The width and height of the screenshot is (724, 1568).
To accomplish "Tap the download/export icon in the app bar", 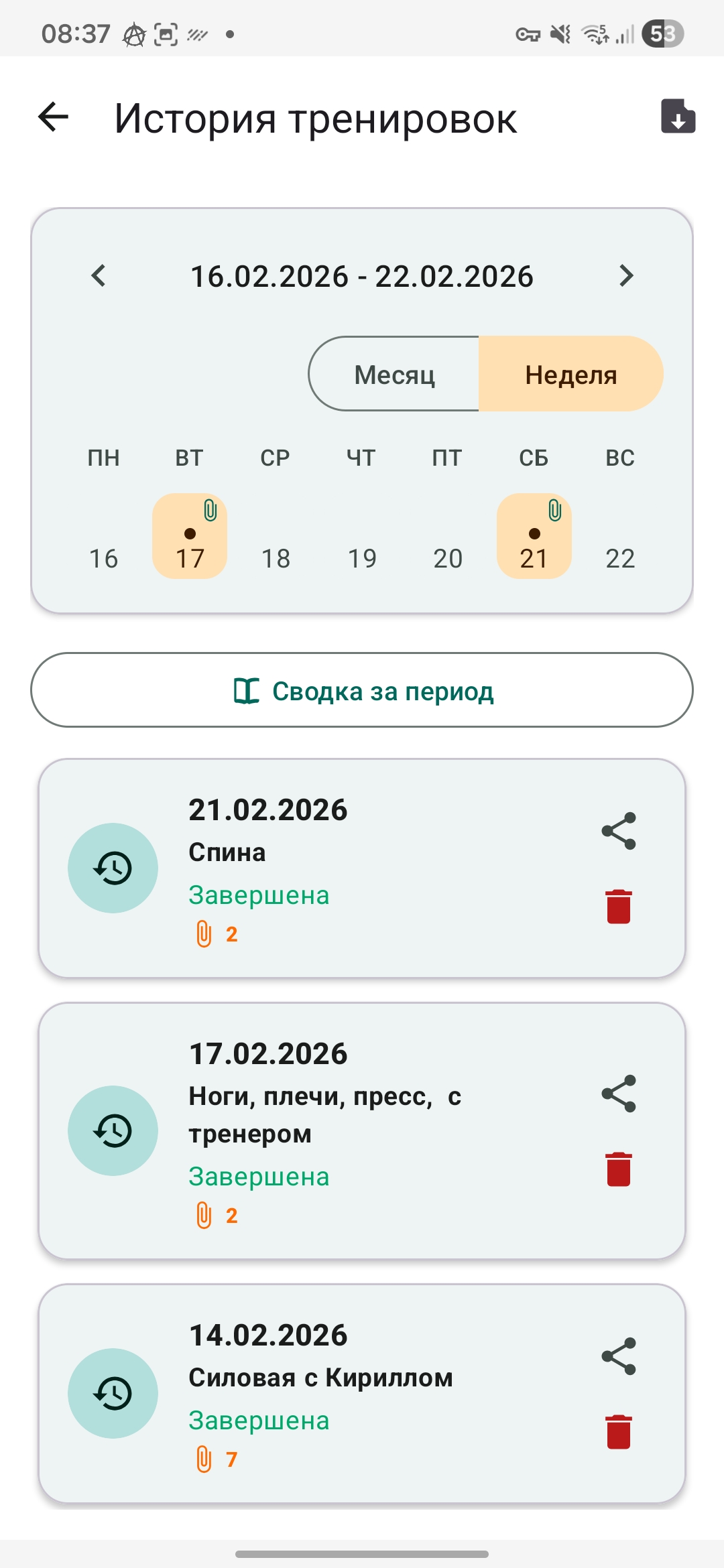I will pos(678,117).
